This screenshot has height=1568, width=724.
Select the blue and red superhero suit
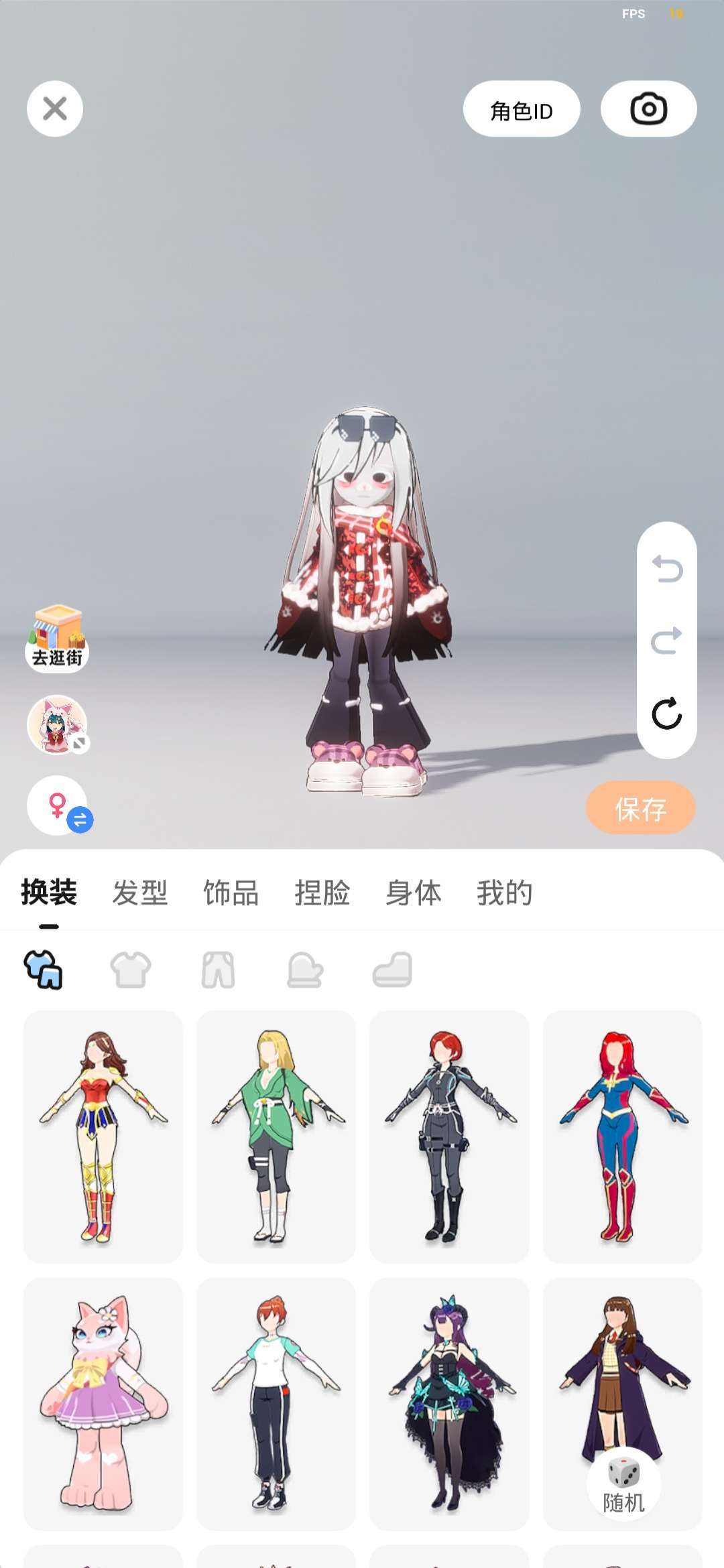click(622, 1136)
